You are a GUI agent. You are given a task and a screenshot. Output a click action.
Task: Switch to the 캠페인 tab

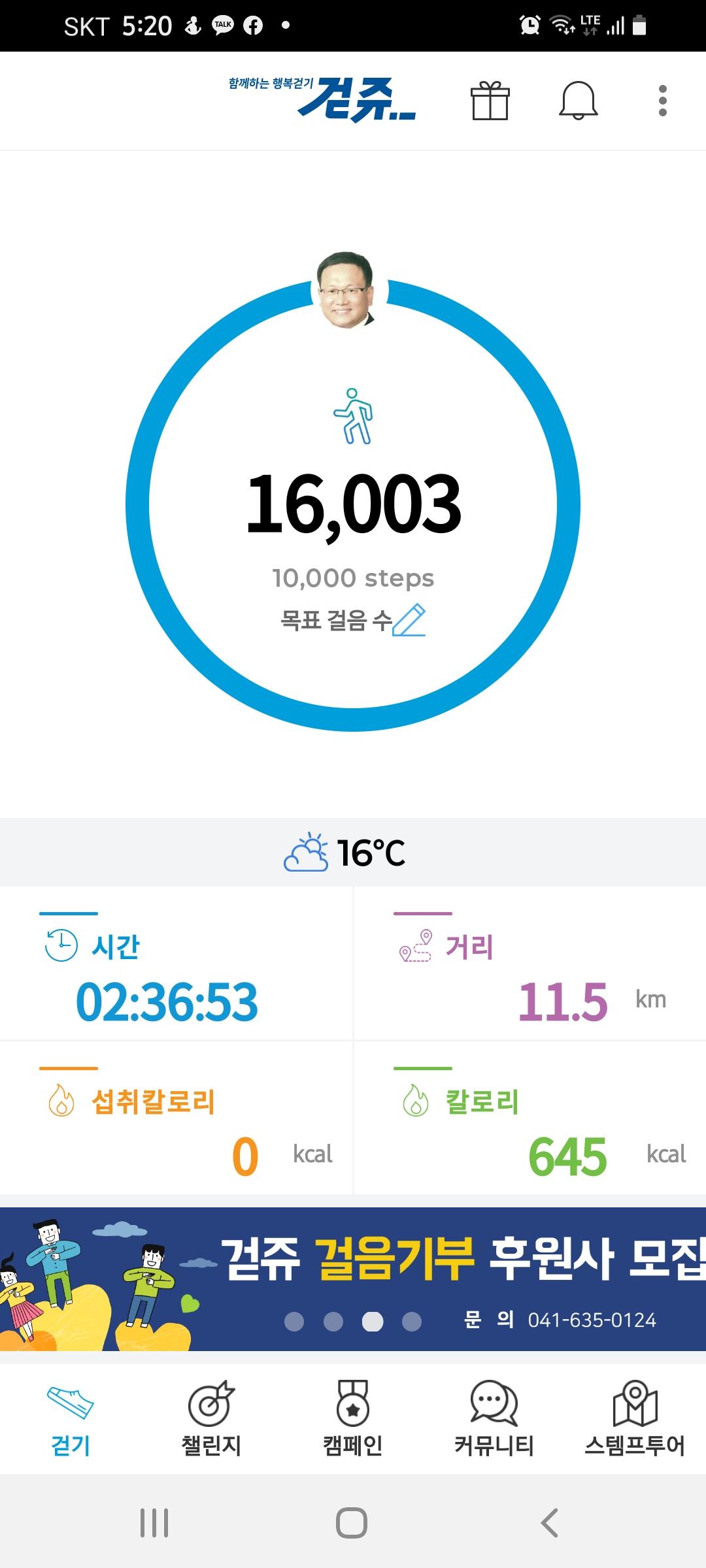pos(353,1419)
